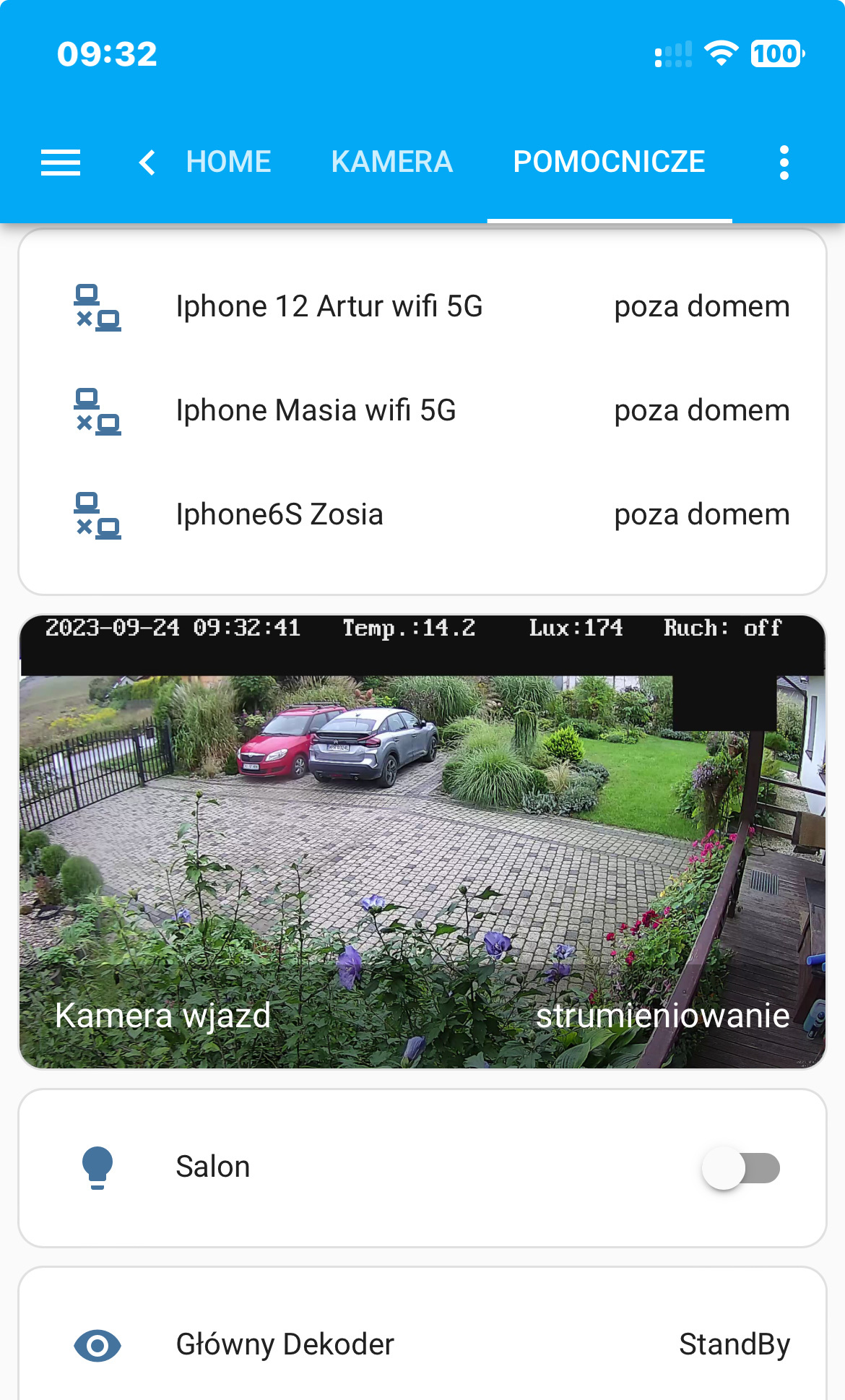This screenshot has width=845, height=1400.
Task: Open Główny Dekoder entity details
Action: tap(285, 1344)
